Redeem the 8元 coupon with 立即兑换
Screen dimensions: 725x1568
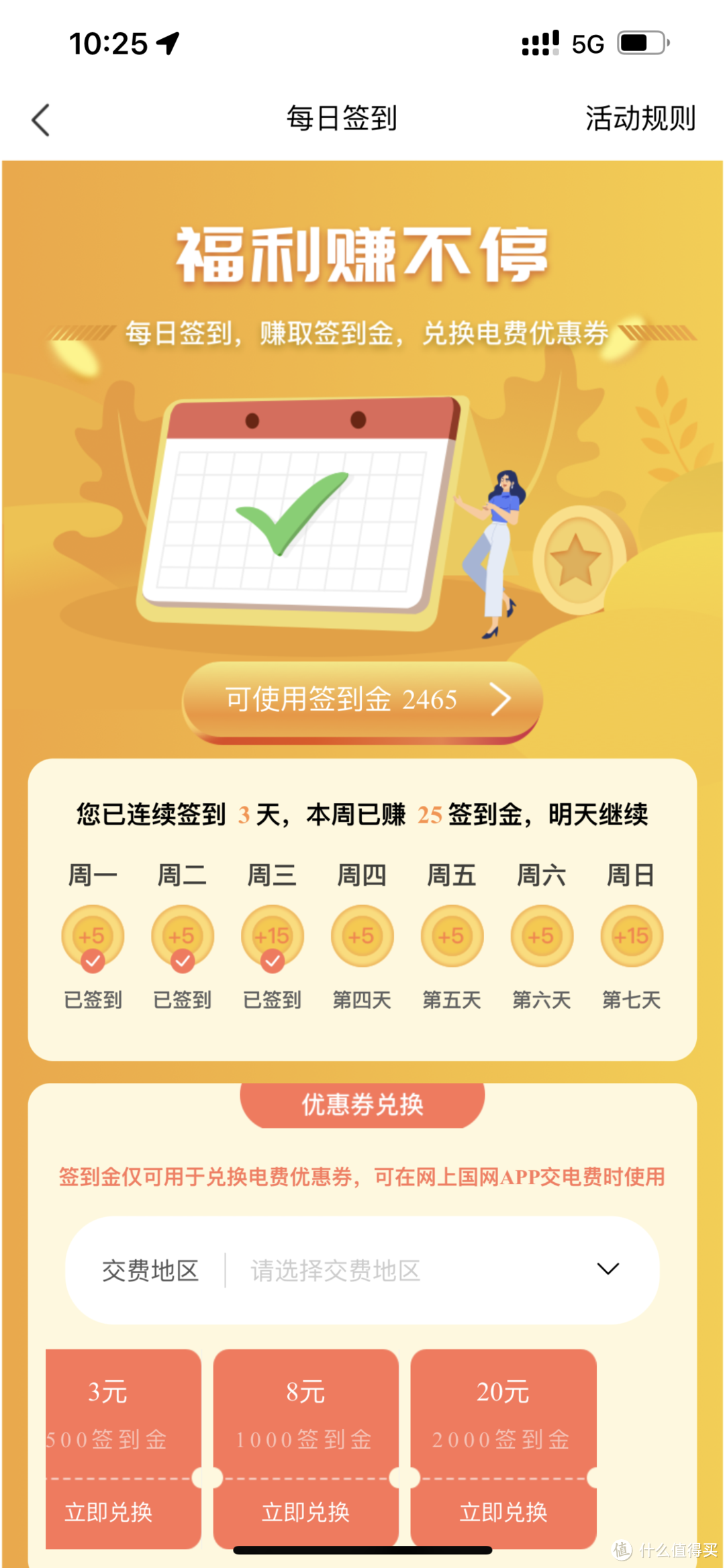305,1512
